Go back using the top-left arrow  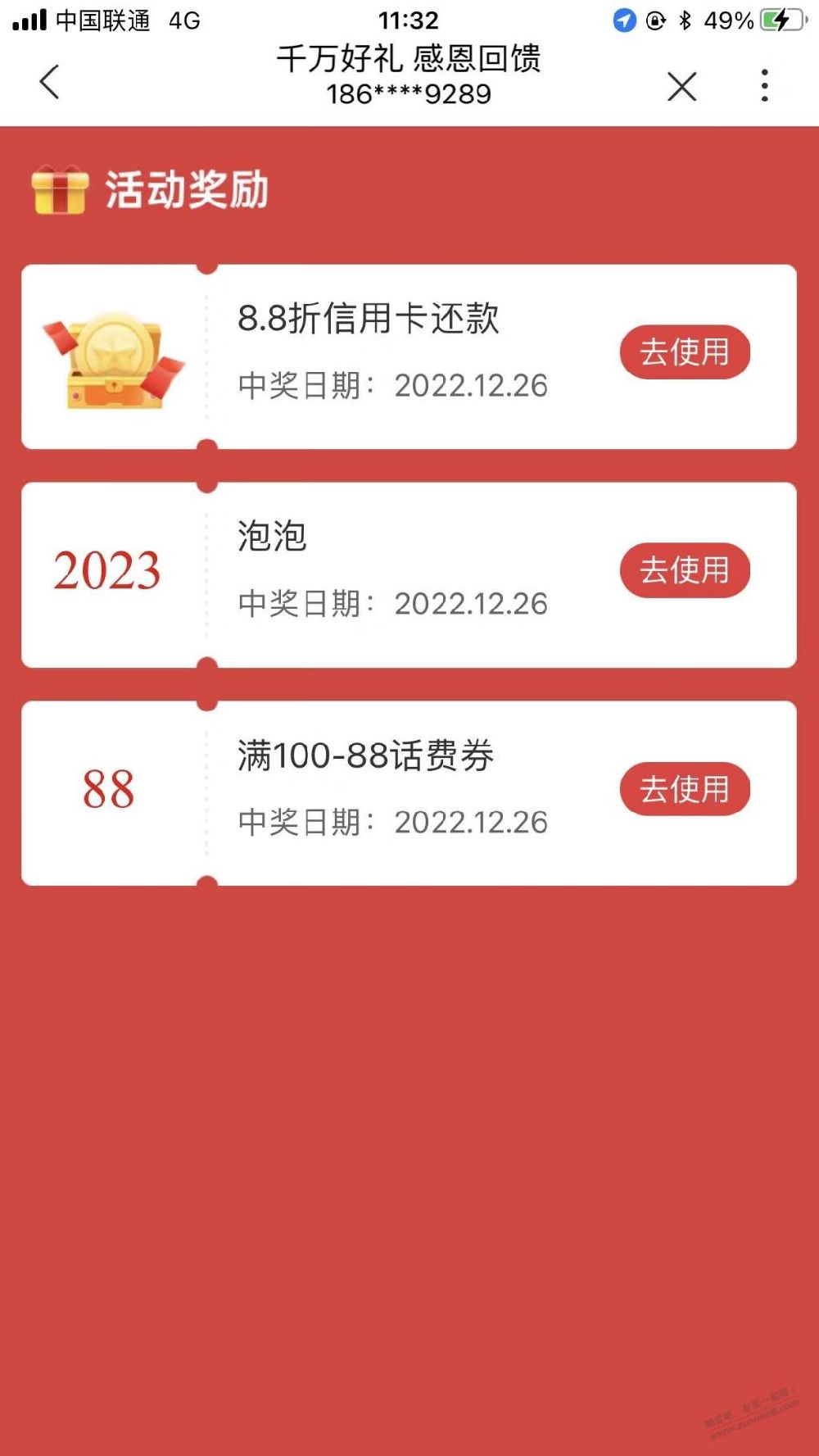point(50,83)
